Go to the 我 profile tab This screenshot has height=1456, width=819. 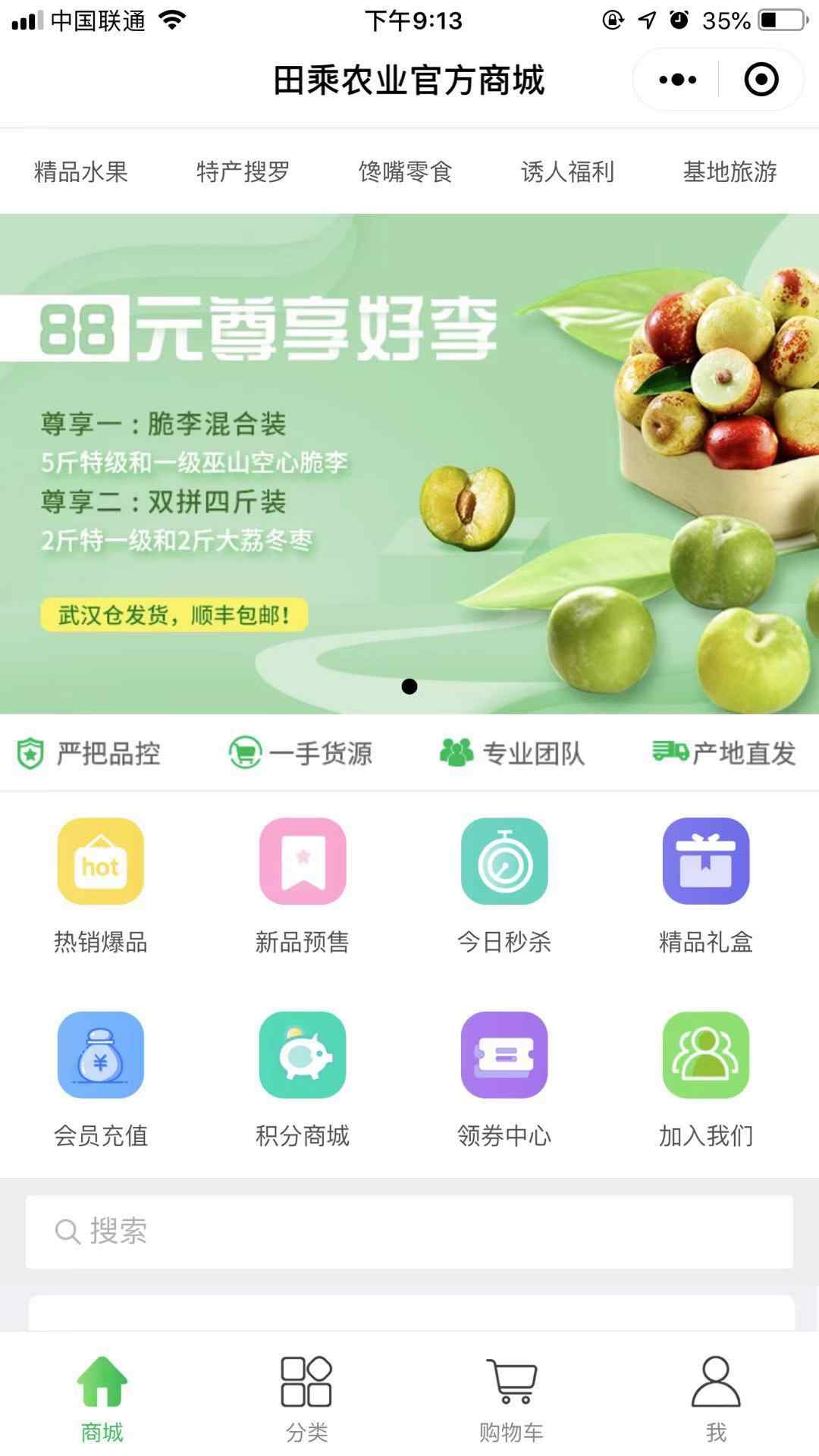pyautogui.click(x=716, y=1398)
